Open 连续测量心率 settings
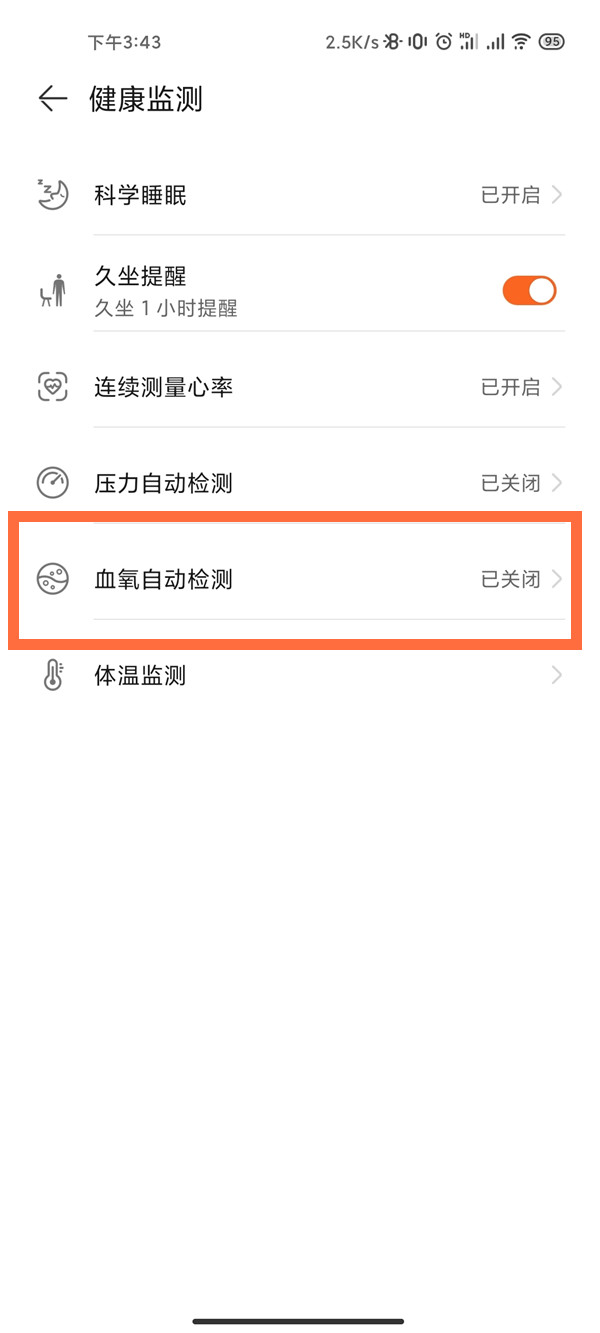 (x=300, y=387)
